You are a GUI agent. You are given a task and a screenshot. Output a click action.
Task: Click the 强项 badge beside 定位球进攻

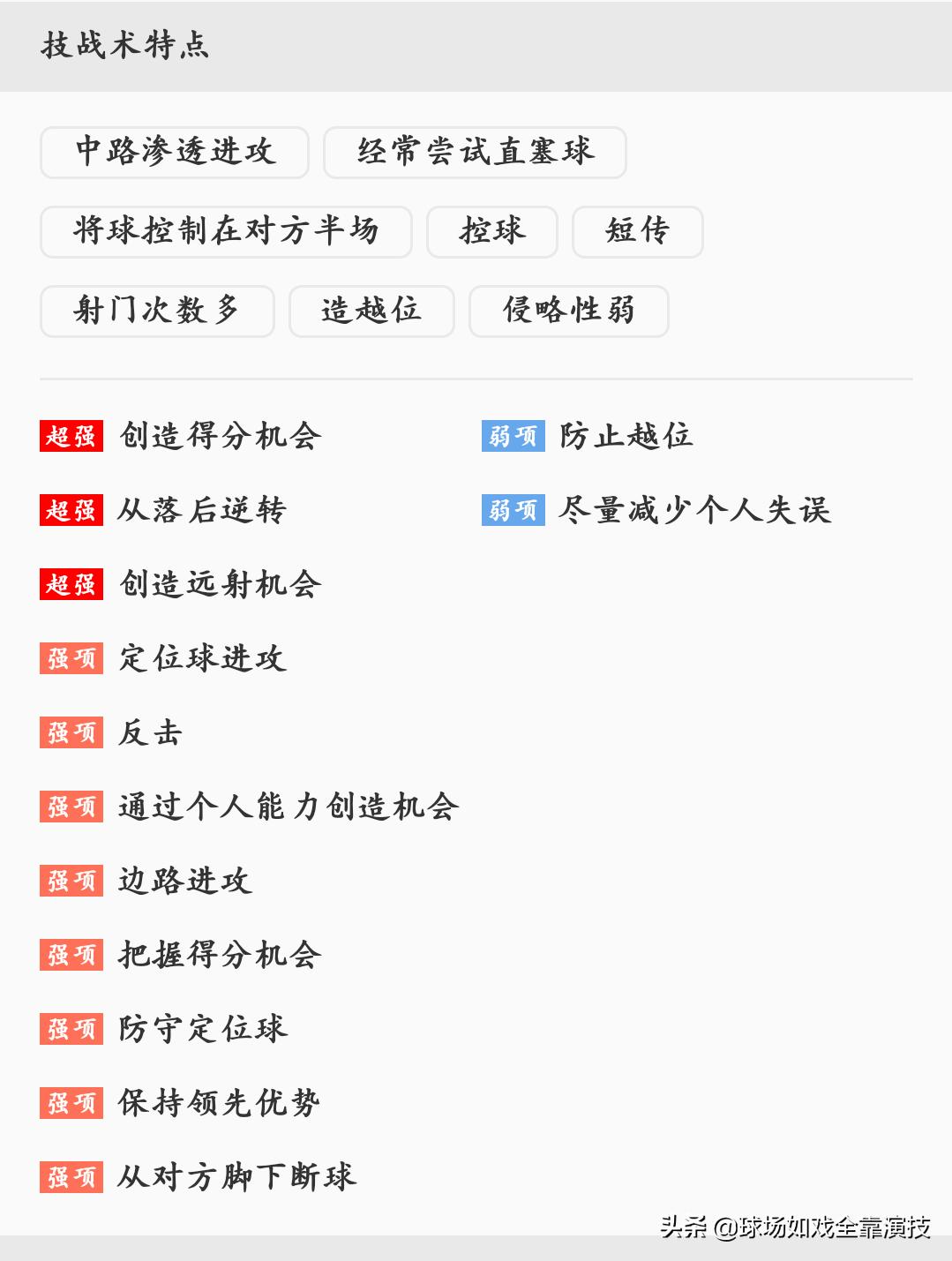click(71, 658)
